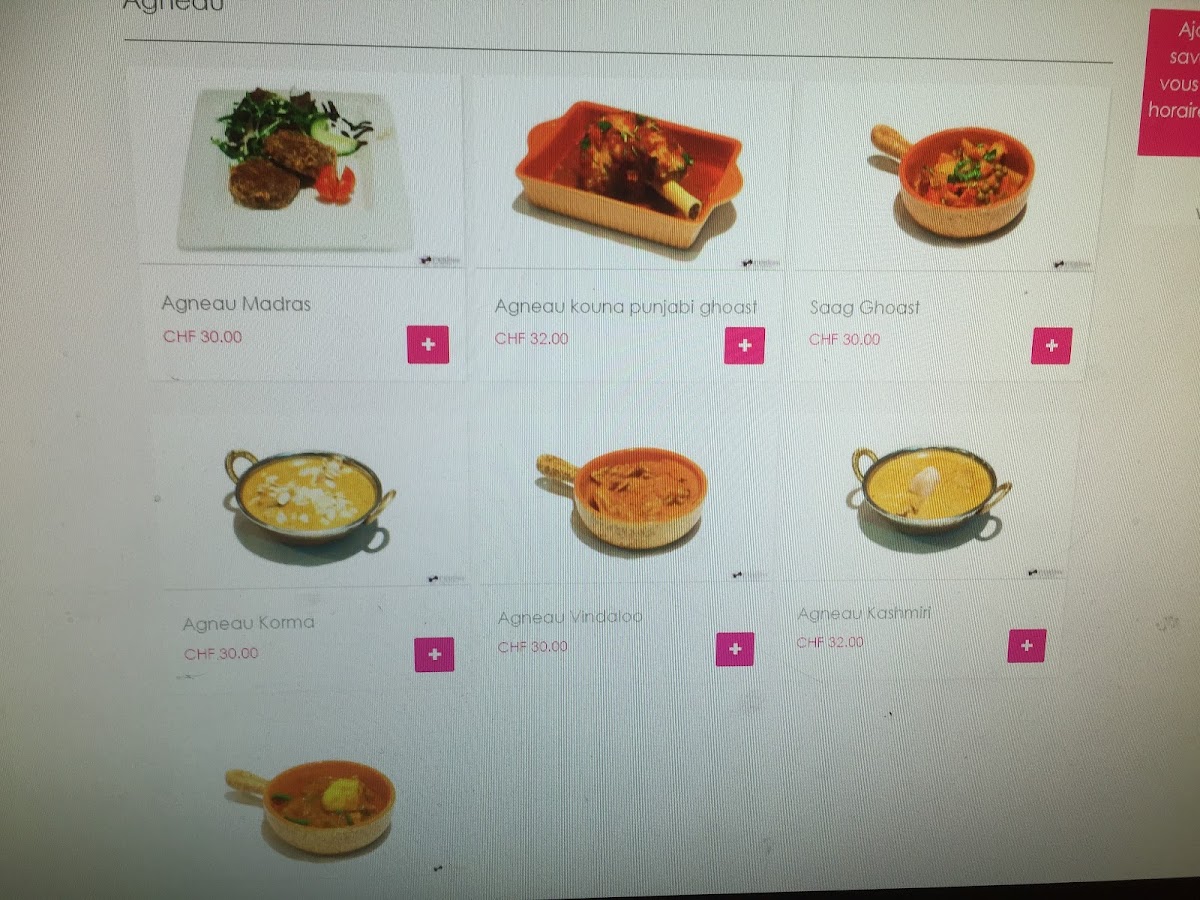Add Agneau kouna punjabi ghoast to order
This screenshot has width=1200, height=900.
click(744, 345)
